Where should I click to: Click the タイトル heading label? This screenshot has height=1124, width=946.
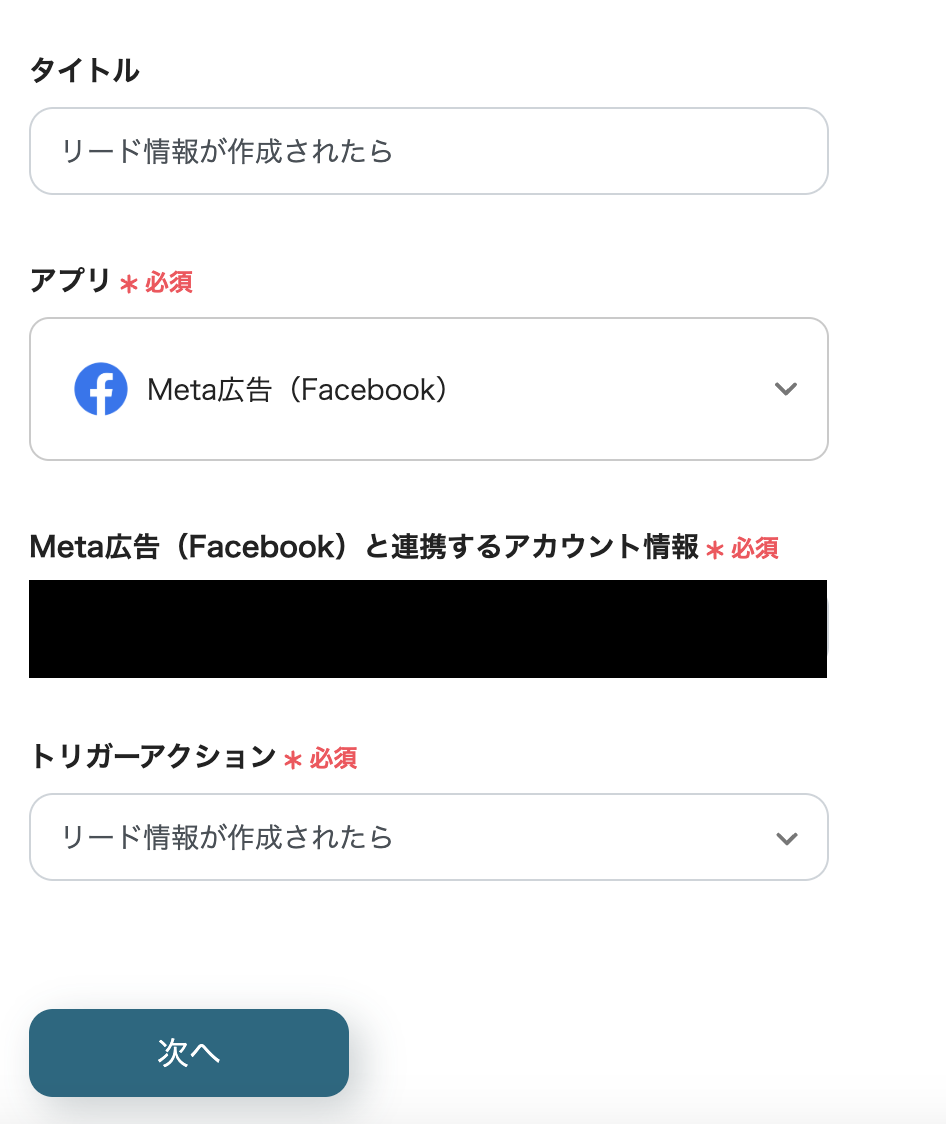pyautogui.click(x=85, y=70)
